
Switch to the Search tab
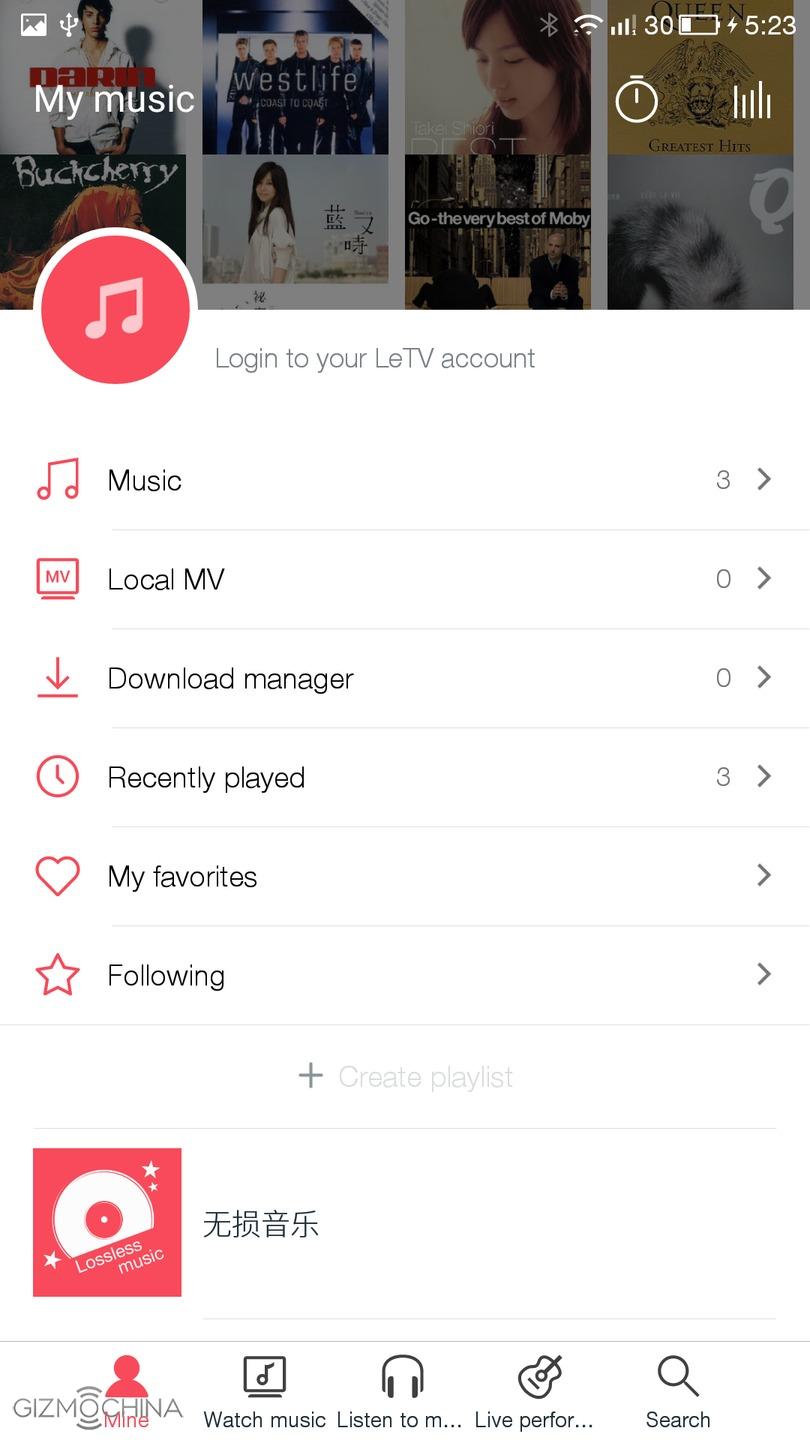click(678, 1392)
